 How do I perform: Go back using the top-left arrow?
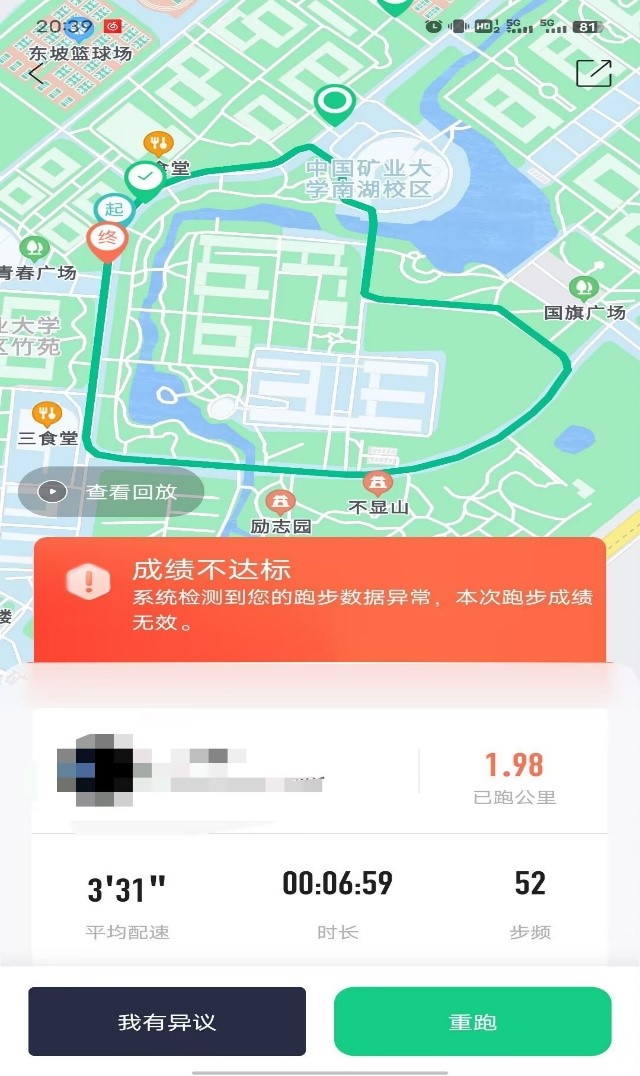(x=37, y=74)
